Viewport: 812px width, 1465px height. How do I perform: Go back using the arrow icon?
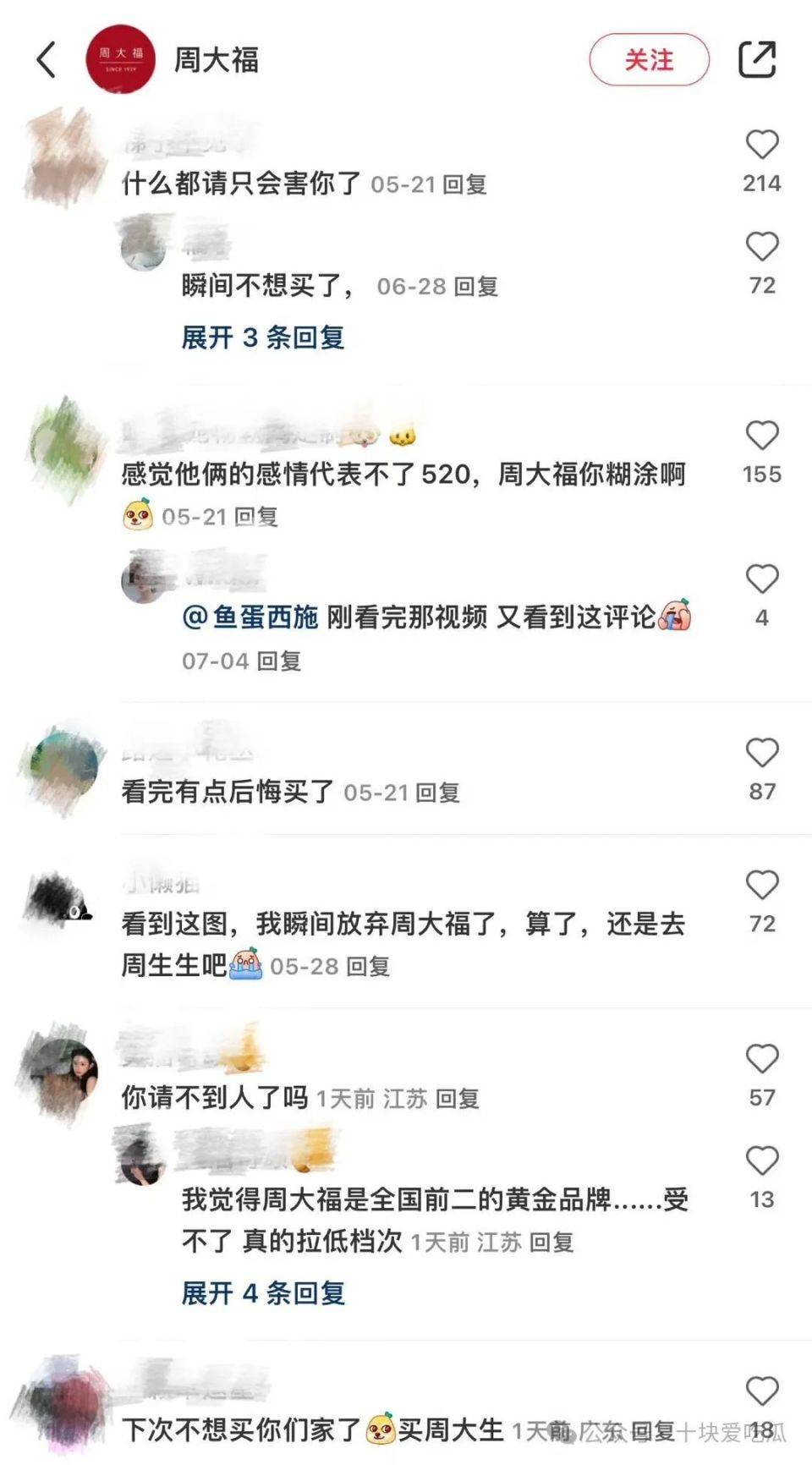[47, 60]
